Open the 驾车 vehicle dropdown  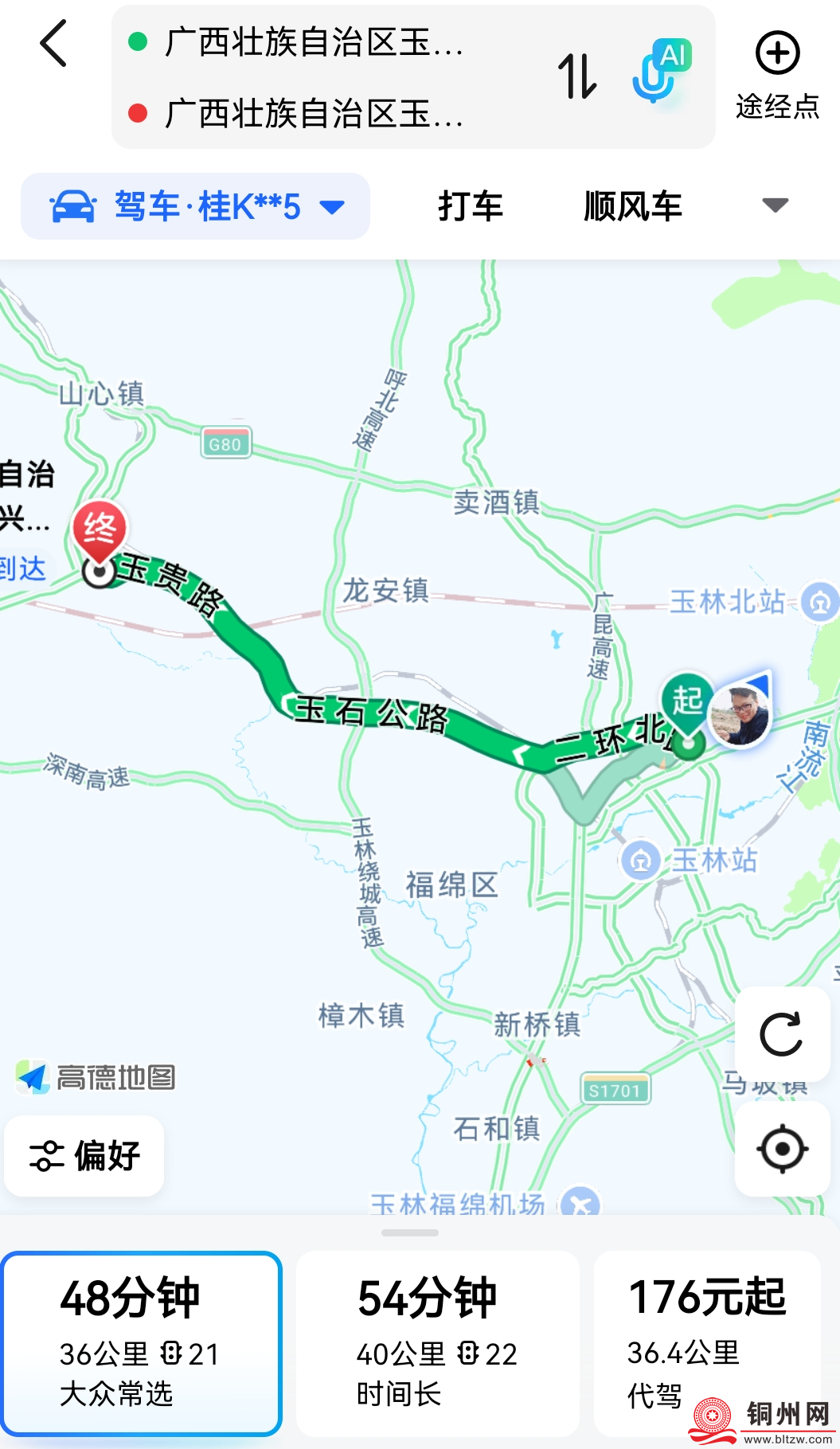[x=196, y=207]
